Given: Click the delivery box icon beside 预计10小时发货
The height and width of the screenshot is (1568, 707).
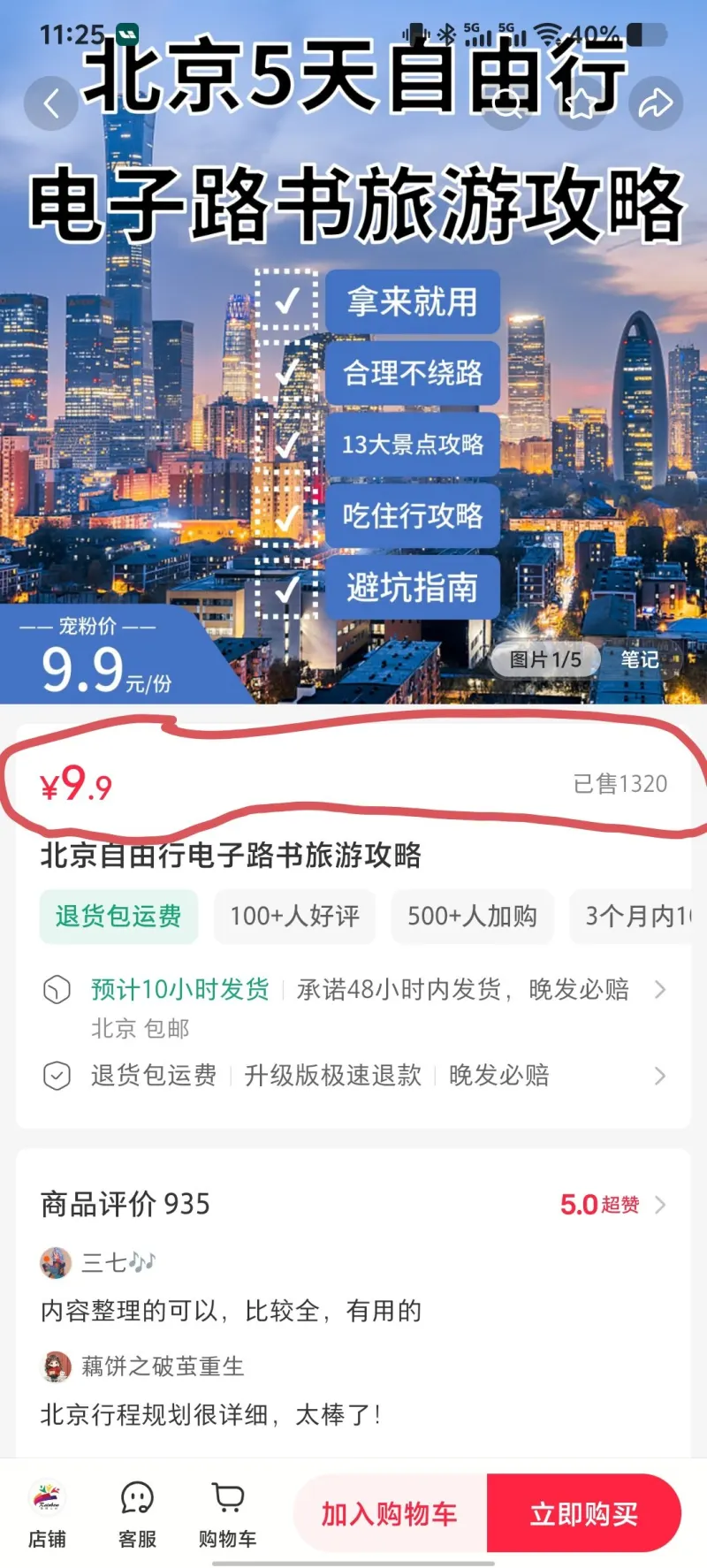Looking at the screenshot, I should (57, 989).
